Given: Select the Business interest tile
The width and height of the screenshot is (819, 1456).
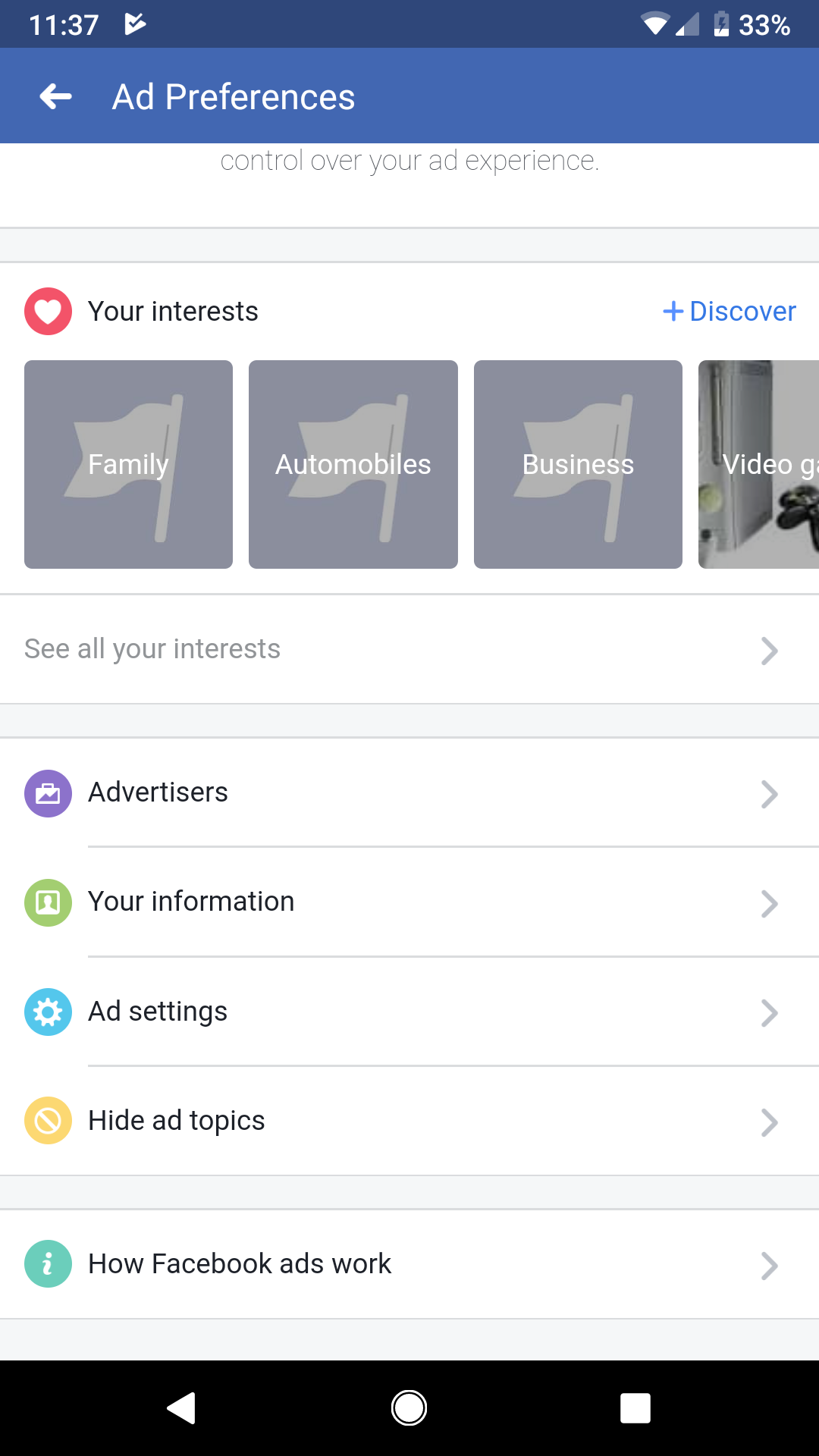Looking at the screenshot, I should 578,464.
